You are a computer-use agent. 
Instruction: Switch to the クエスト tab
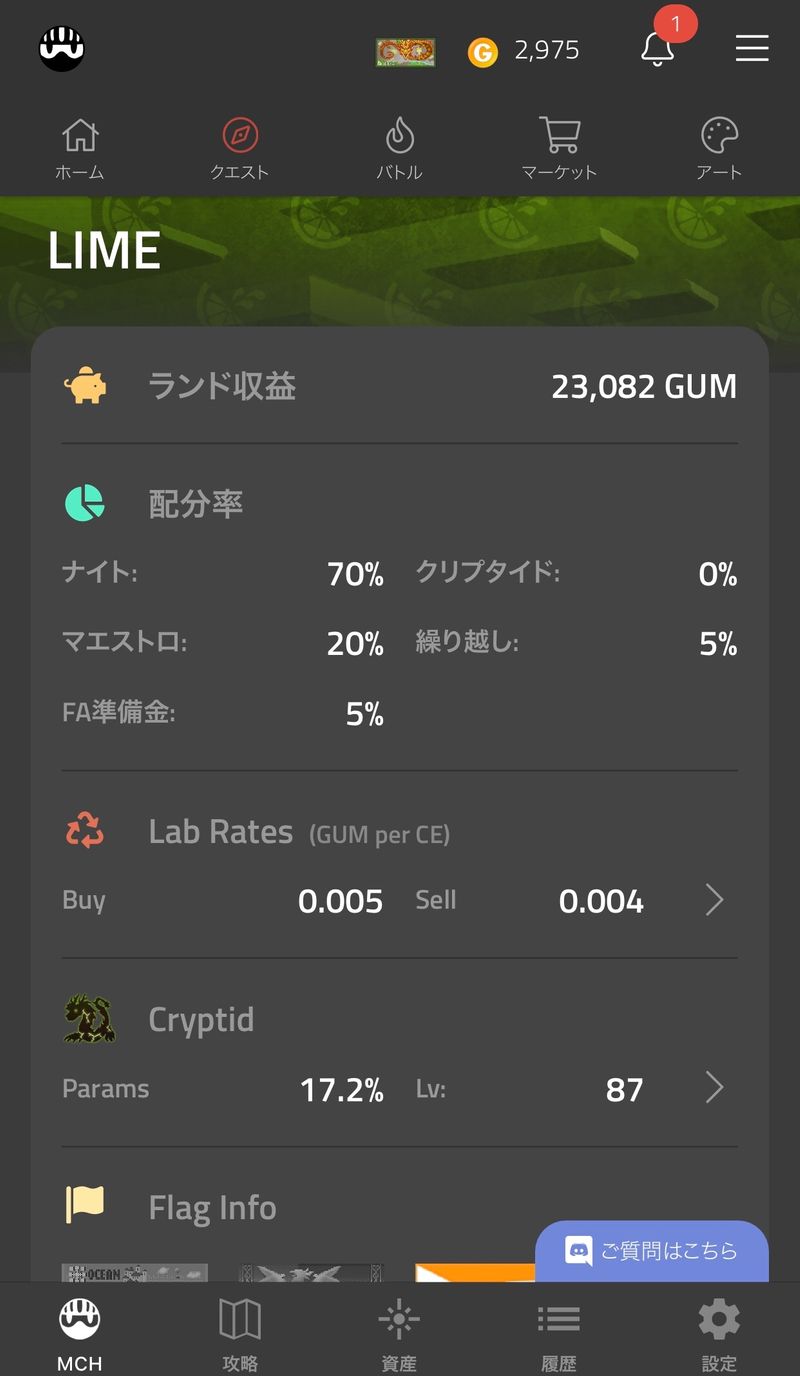(240, 150)
